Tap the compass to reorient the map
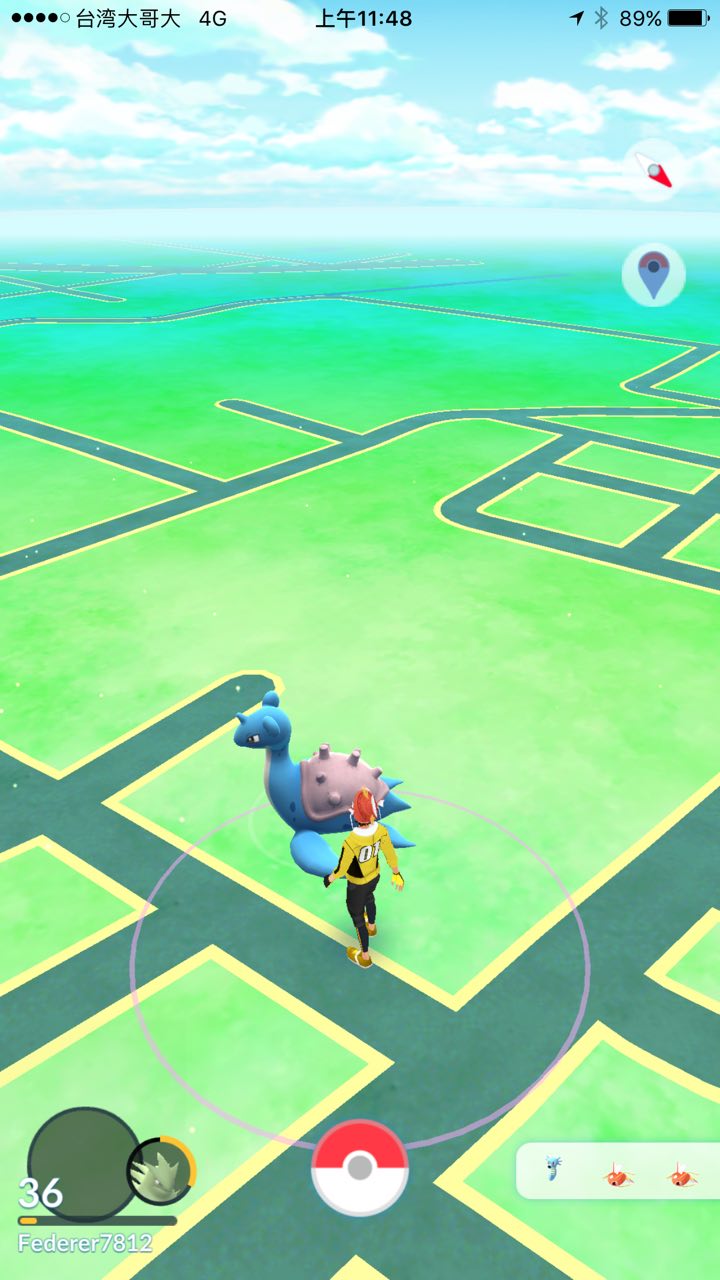720x1280 pixels. click(x=654, y=170)
